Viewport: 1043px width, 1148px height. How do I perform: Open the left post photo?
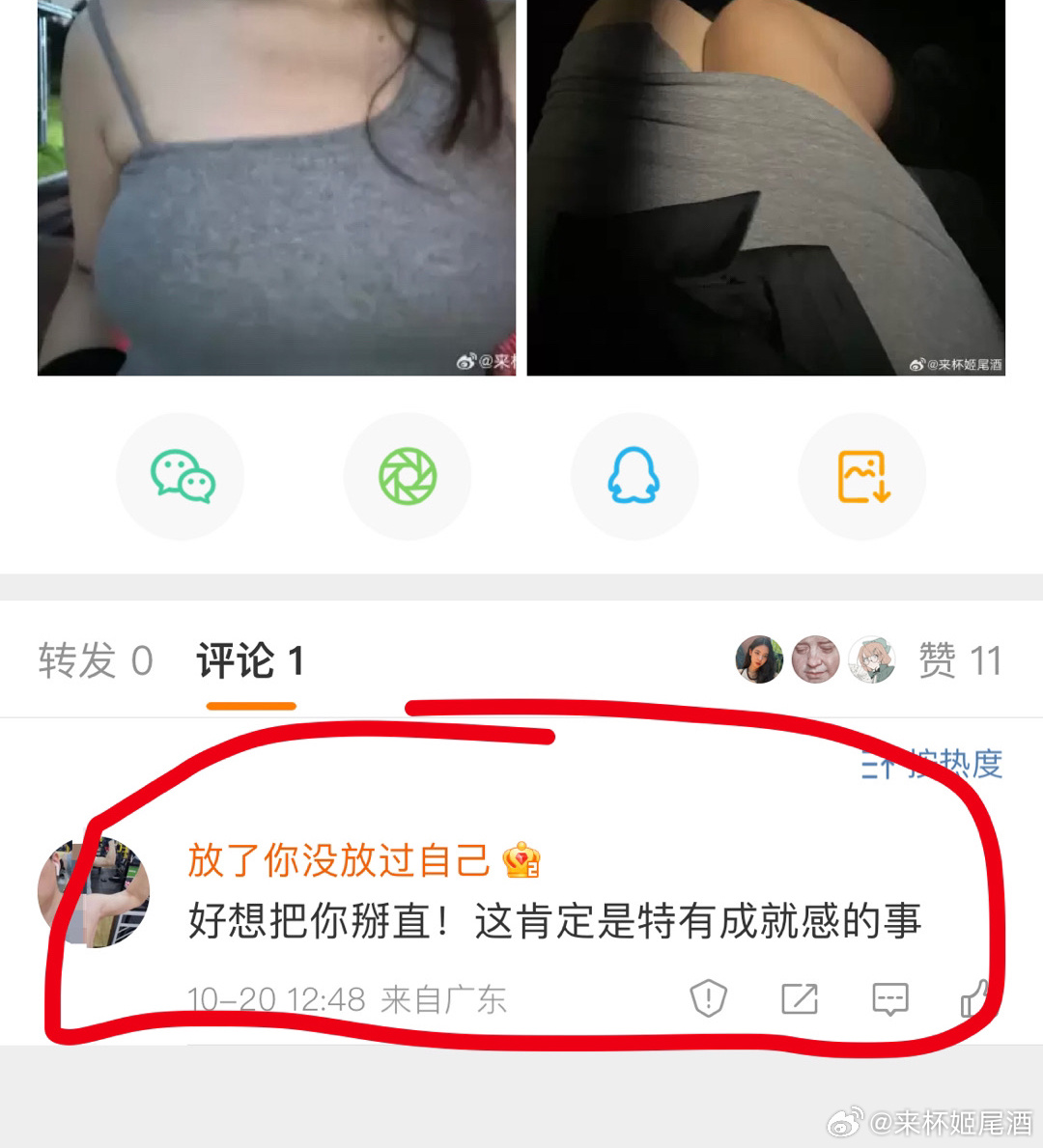tap(276, 187)
